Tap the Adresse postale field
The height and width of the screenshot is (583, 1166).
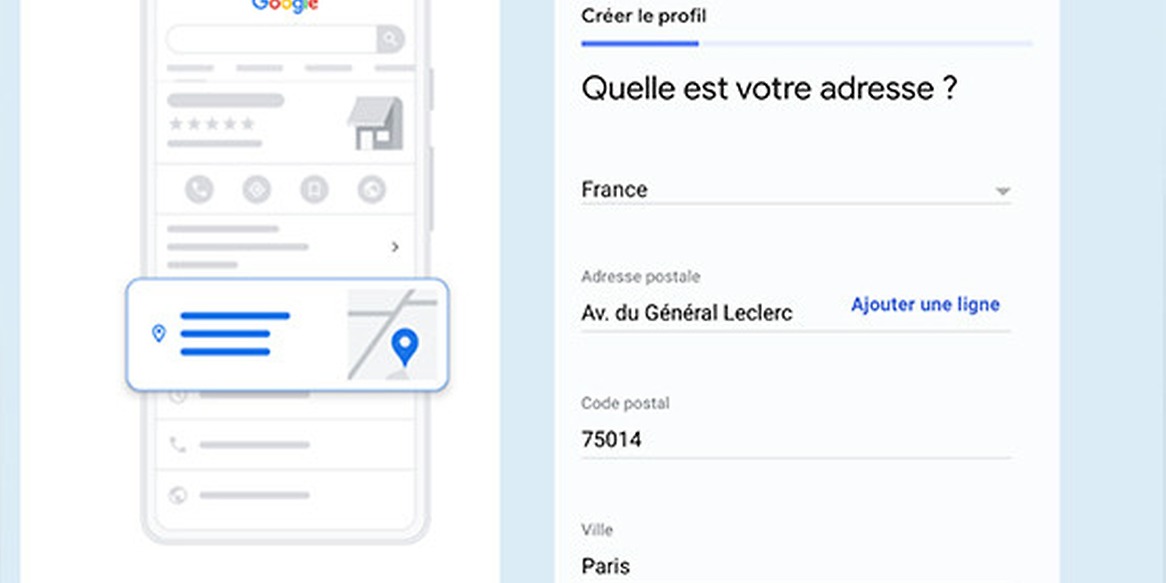[x=700, y=313]
